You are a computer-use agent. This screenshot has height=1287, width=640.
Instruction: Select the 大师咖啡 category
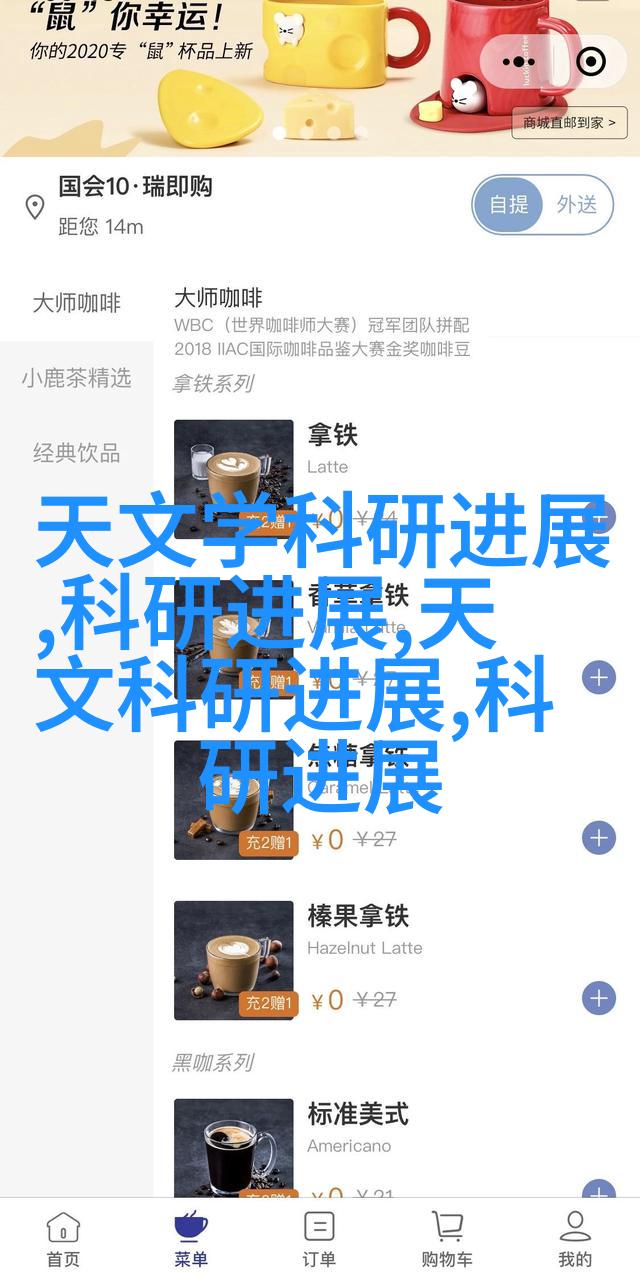coord(76,303)
